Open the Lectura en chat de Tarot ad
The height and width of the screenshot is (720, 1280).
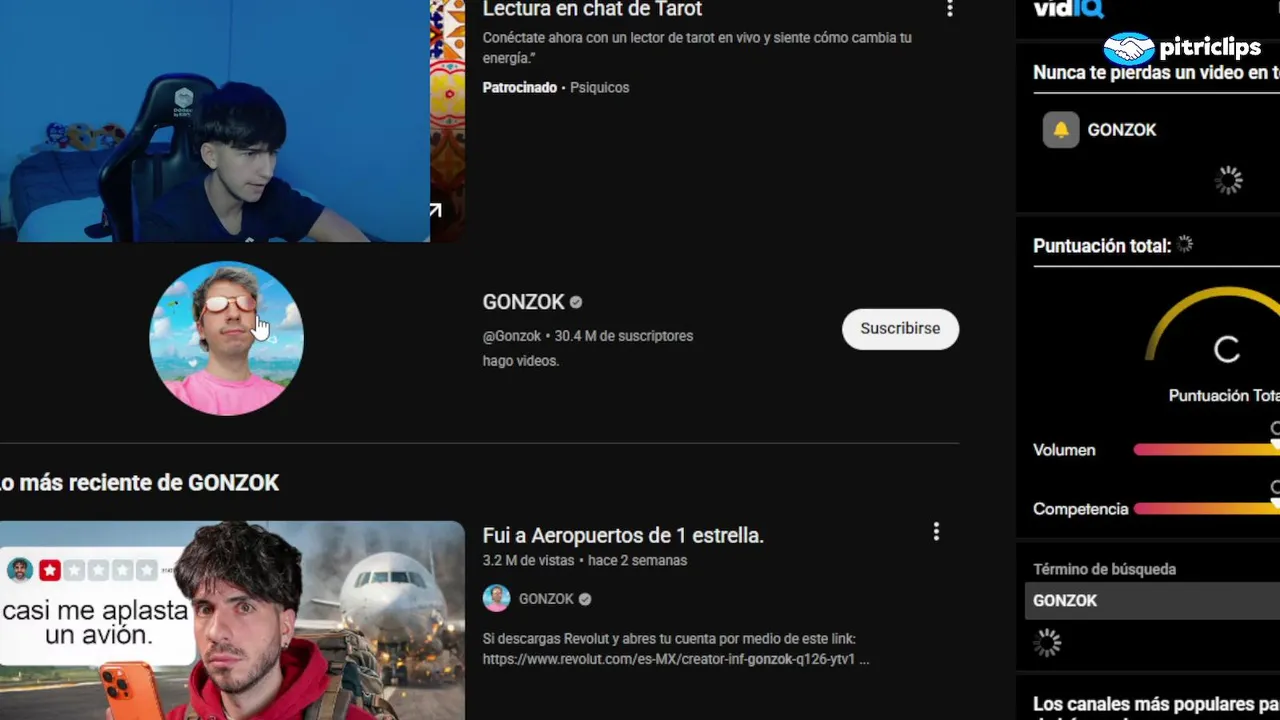(592, 10)
